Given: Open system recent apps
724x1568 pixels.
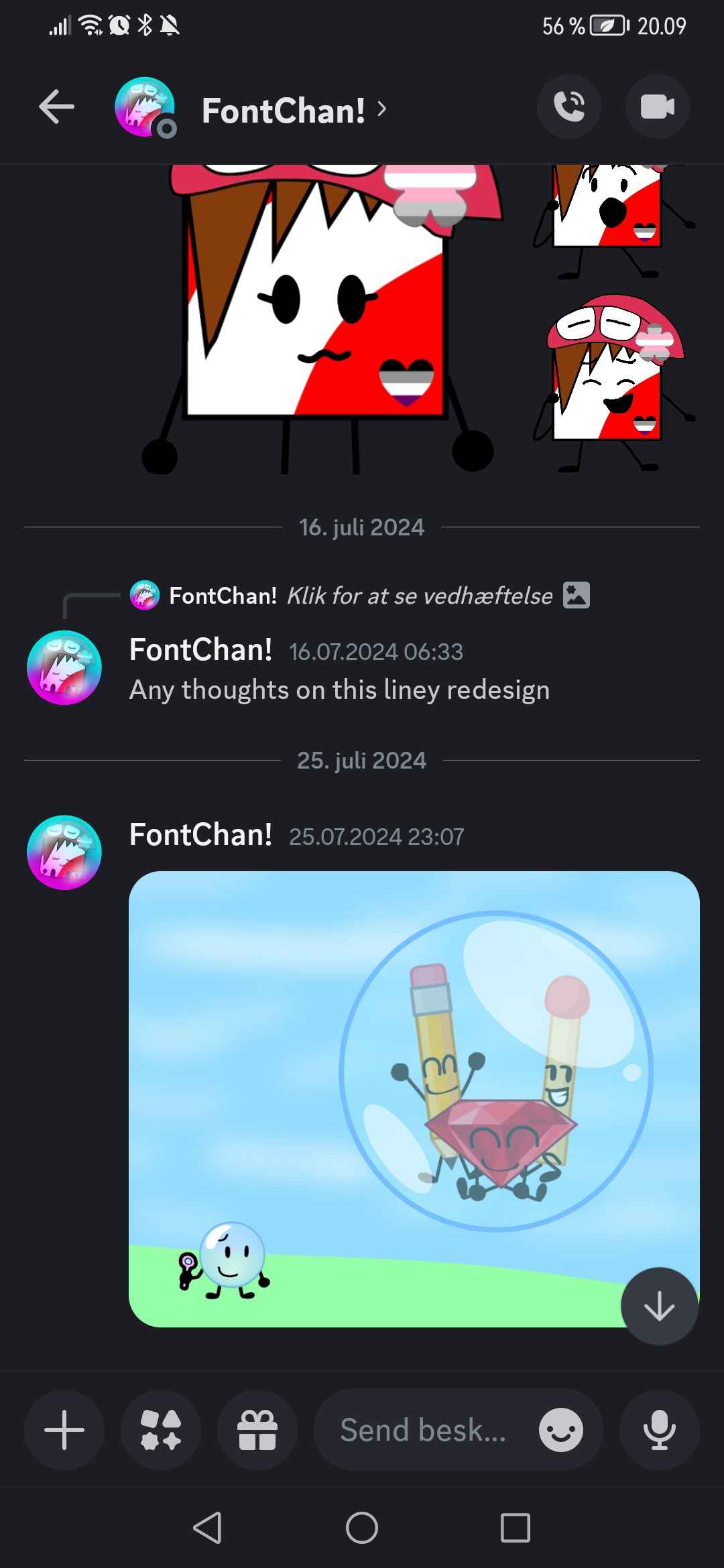Looking at the screenshot, I should 516,1528.
